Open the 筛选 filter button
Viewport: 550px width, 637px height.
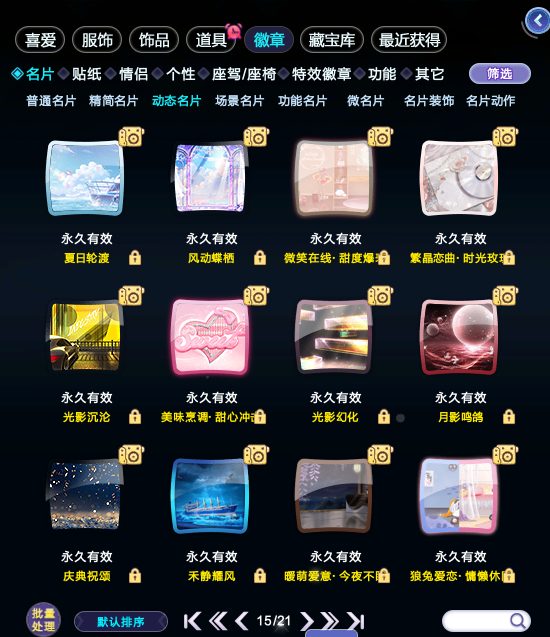point(500,74)
